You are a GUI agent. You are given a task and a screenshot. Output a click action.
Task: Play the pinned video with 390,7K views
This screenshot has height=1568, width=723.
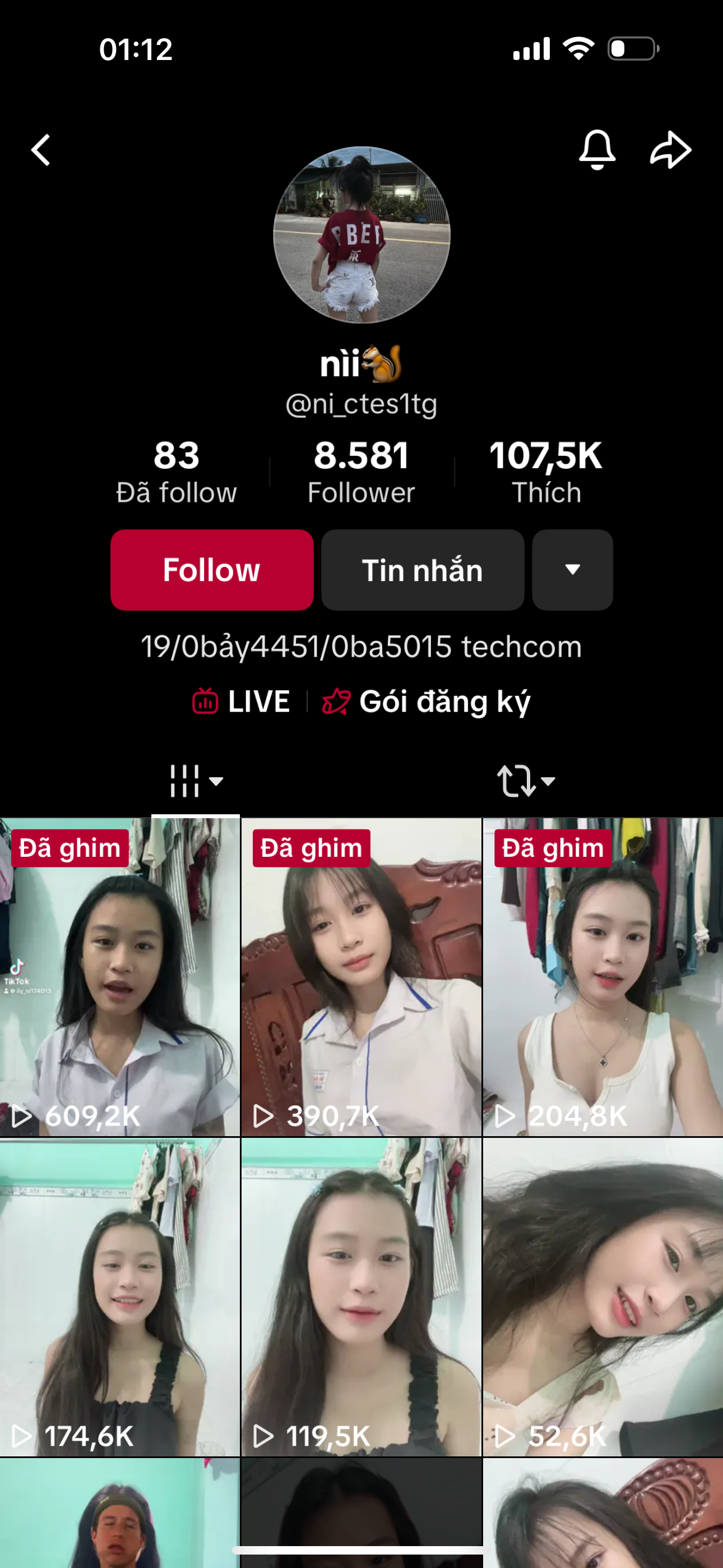tap(361, 976)
